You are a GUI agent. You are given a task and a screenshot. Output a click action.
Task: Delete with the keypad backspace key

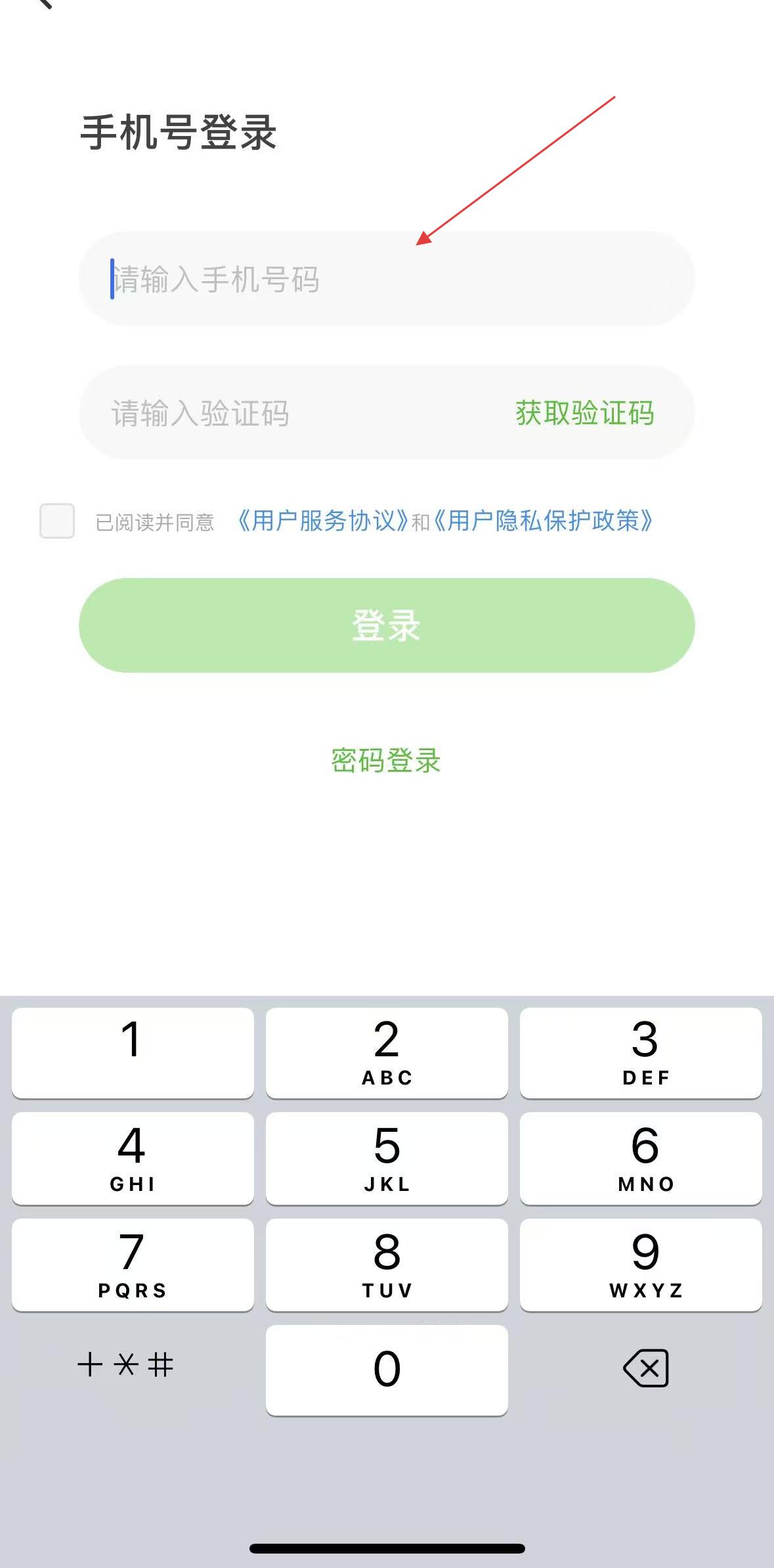pos(645,1368)
